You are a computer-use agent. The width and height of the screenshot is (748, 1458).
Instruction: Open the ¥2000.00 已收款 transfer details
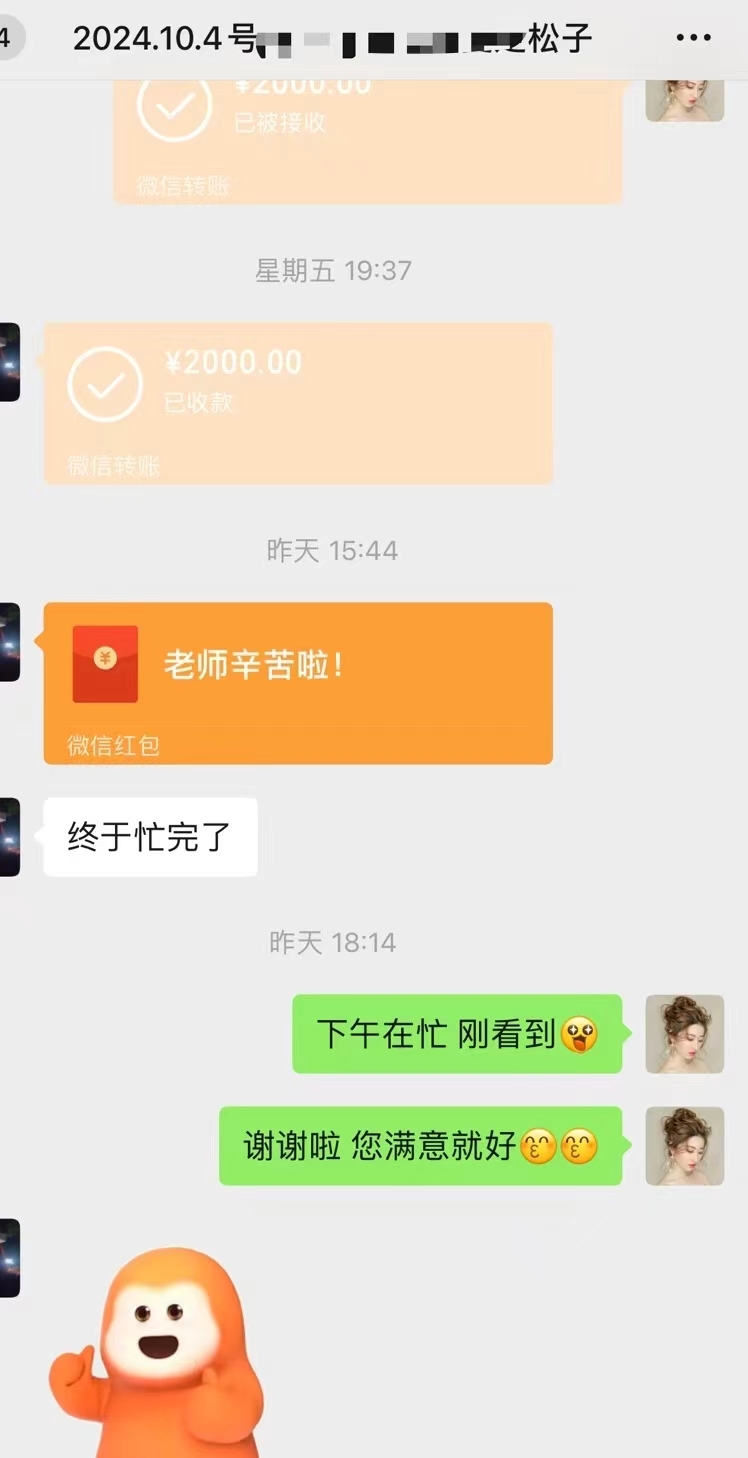[298, 403]
